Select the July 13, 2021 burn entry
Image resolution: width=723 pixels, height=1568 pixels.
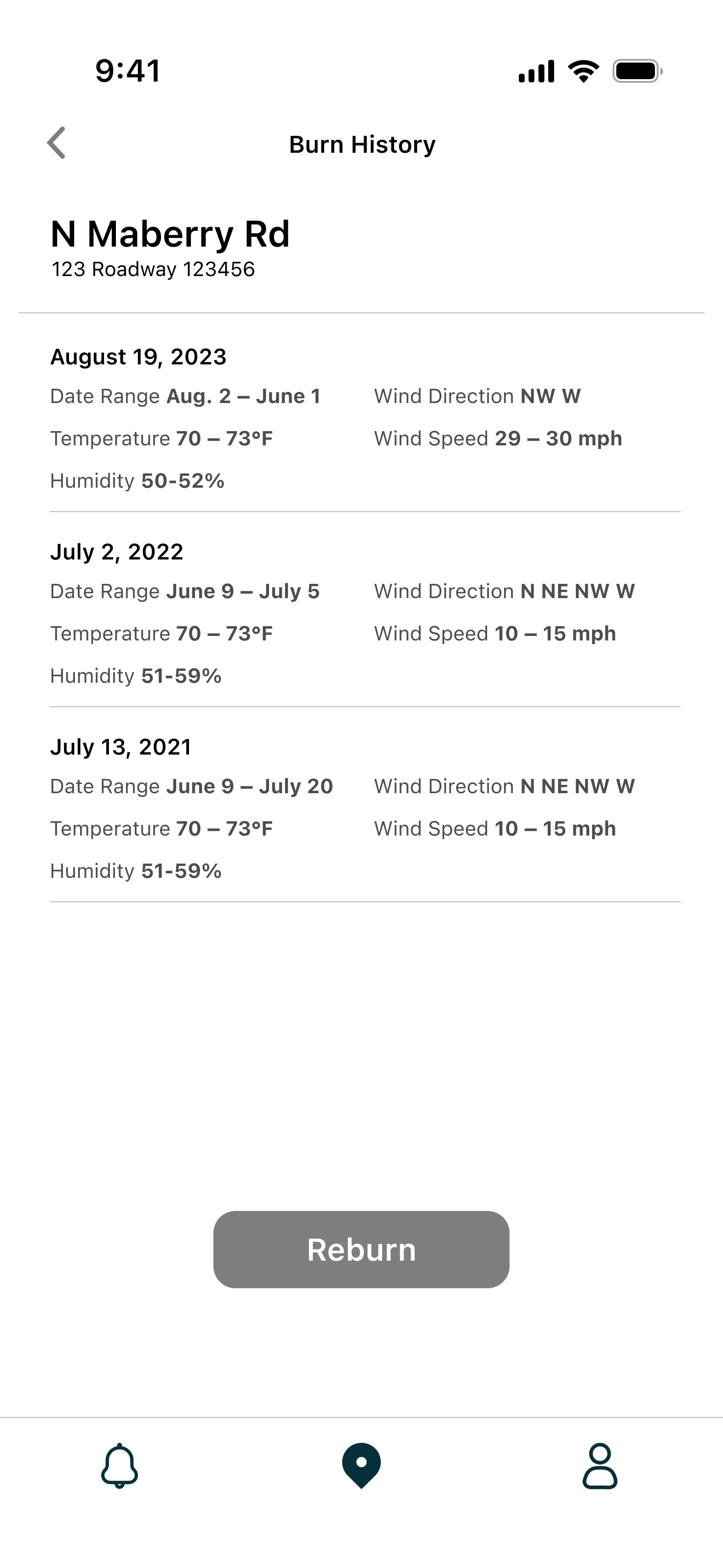tap(365, 808)
